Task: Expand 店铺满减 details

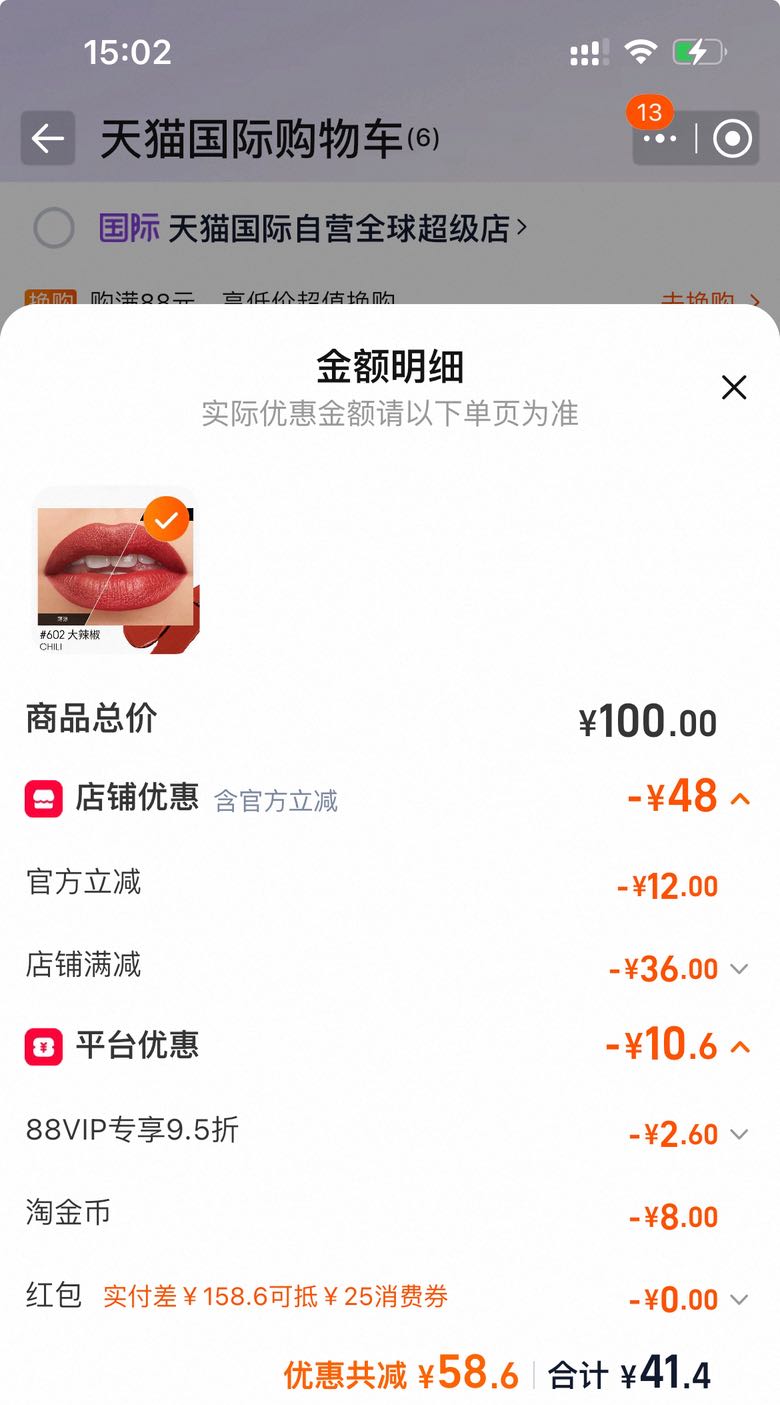Action: coord(739,968)
